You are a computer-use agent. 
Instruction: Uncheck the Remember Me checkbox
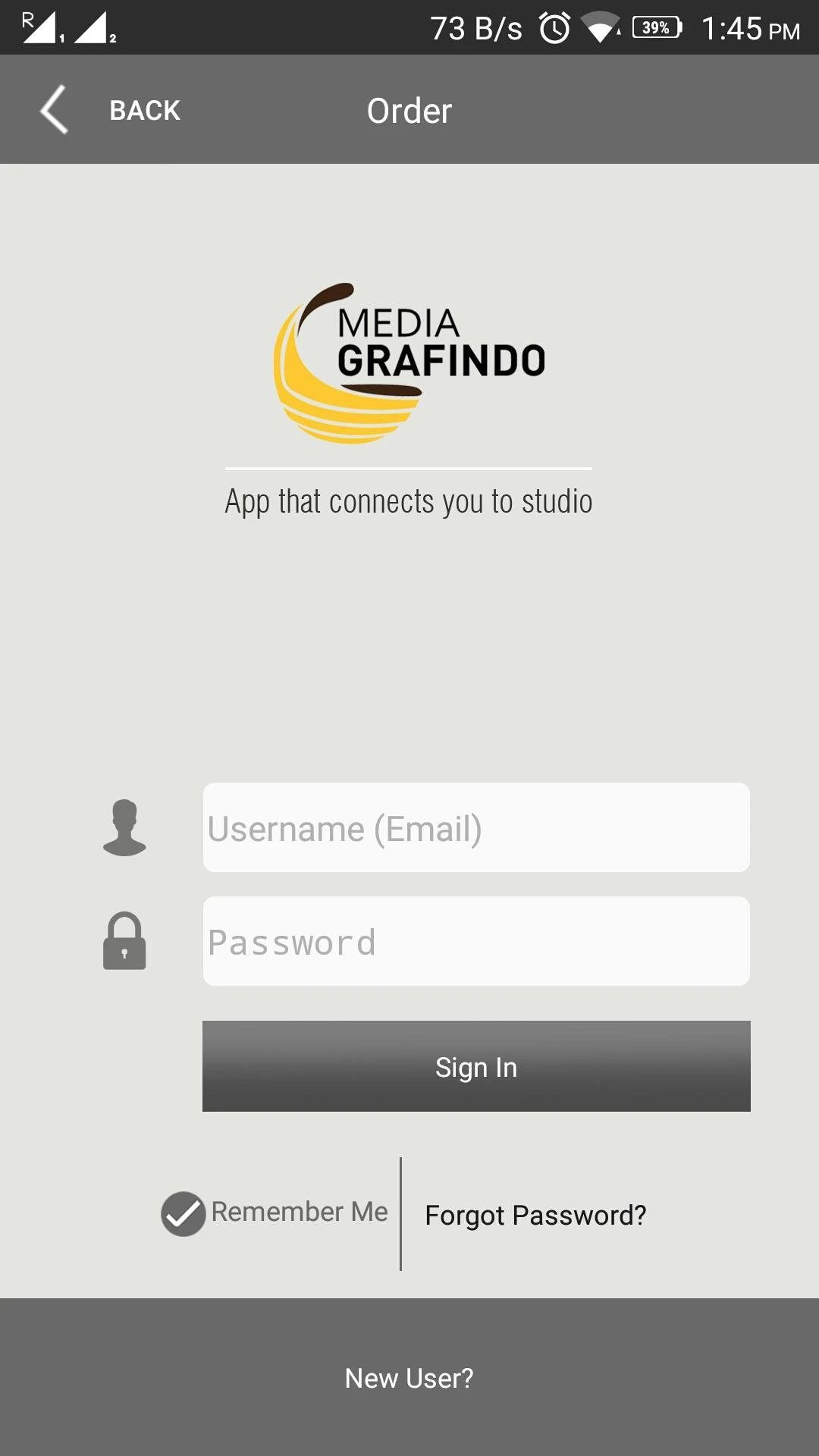184,1213
